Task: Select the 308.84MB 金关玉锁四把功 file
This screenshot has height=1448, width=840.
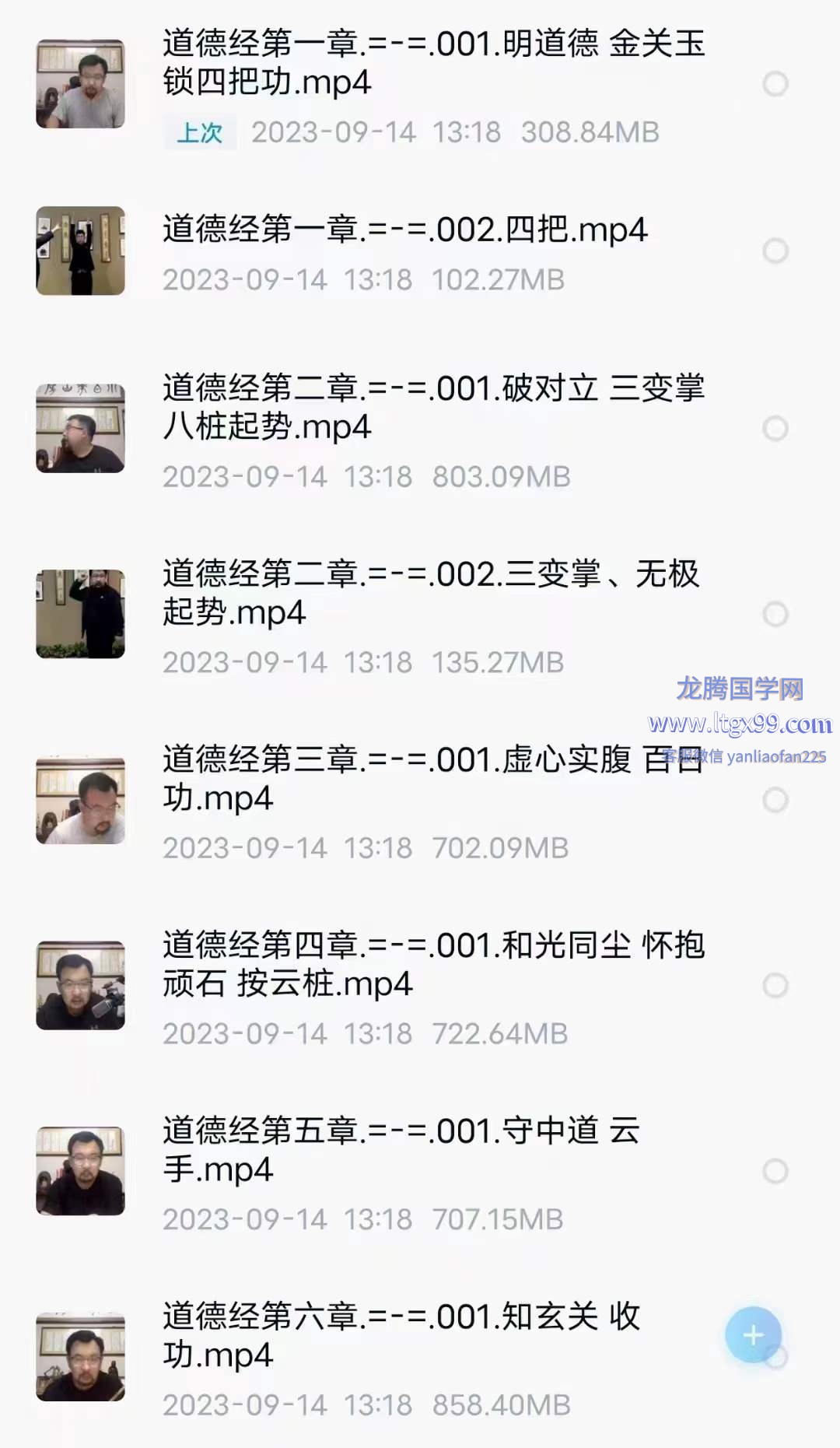Action: [775, 84]
